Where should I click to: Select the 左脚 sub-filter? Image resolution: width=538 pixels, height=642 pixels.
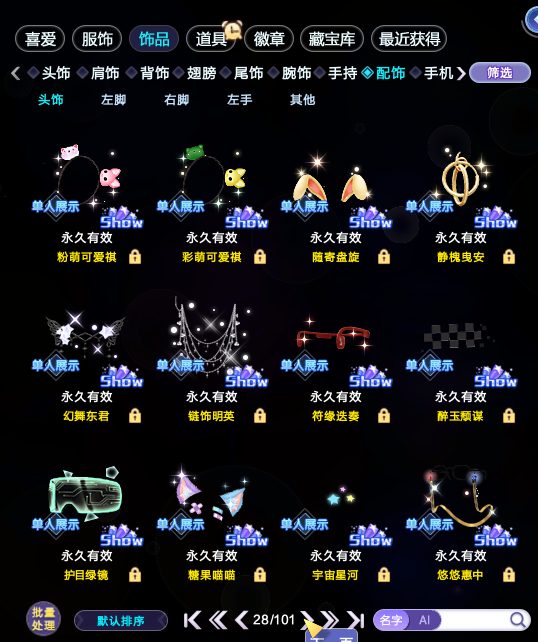[x=113, y=99]
